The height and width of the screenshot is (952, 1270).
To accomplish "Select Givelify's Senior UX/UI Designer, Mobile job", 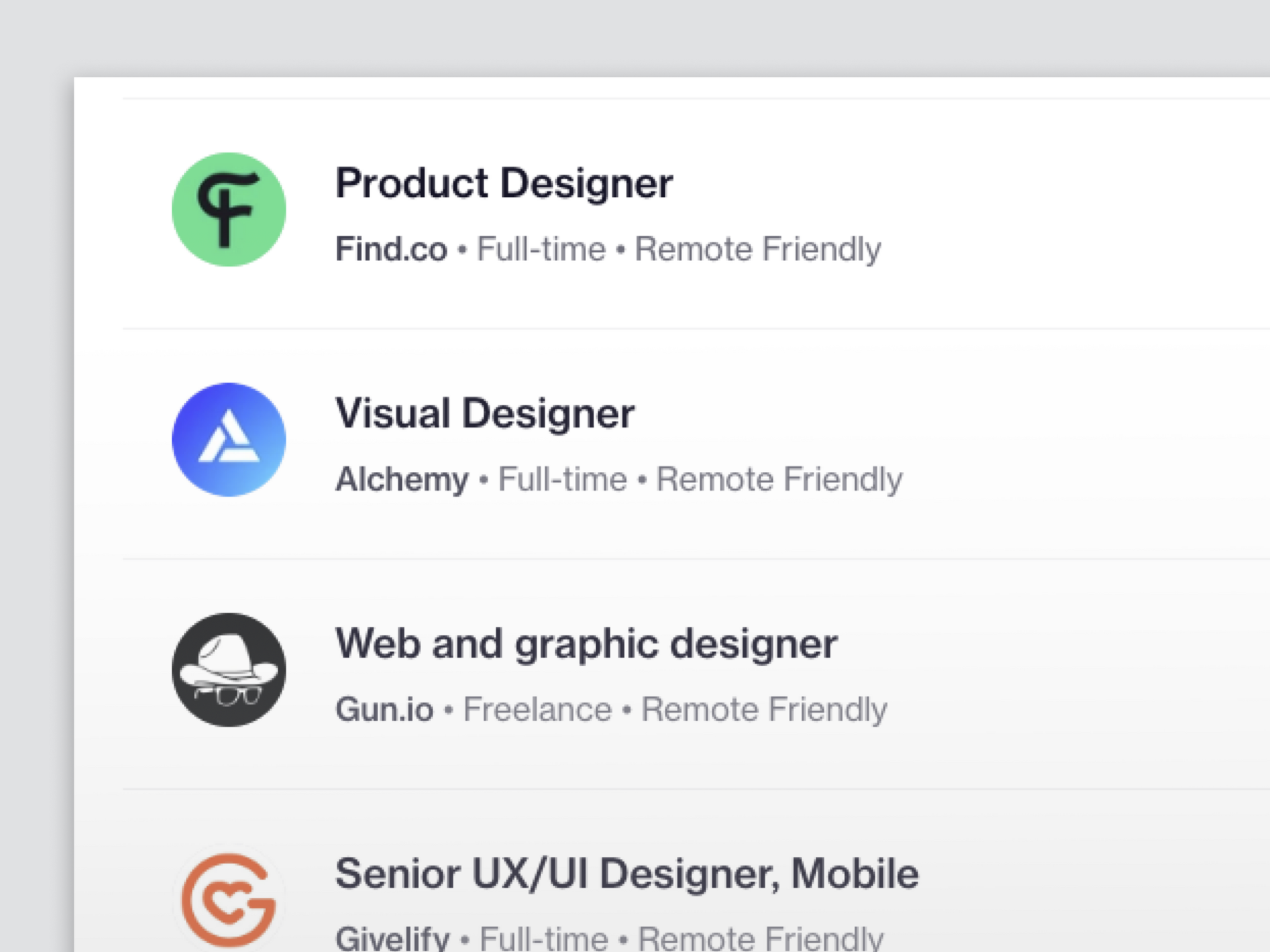I will [x=626, y=874].
